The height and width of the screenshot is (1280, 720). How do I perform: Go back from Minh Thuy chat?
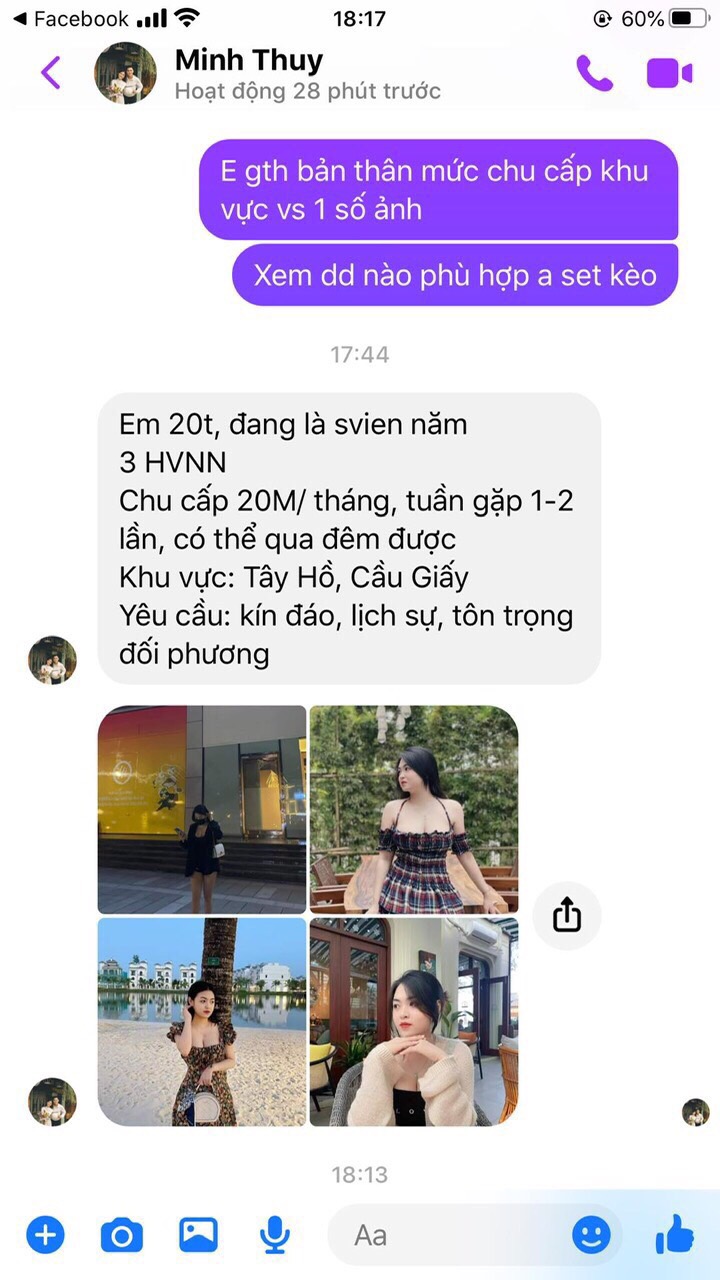[x=50, y=73]
